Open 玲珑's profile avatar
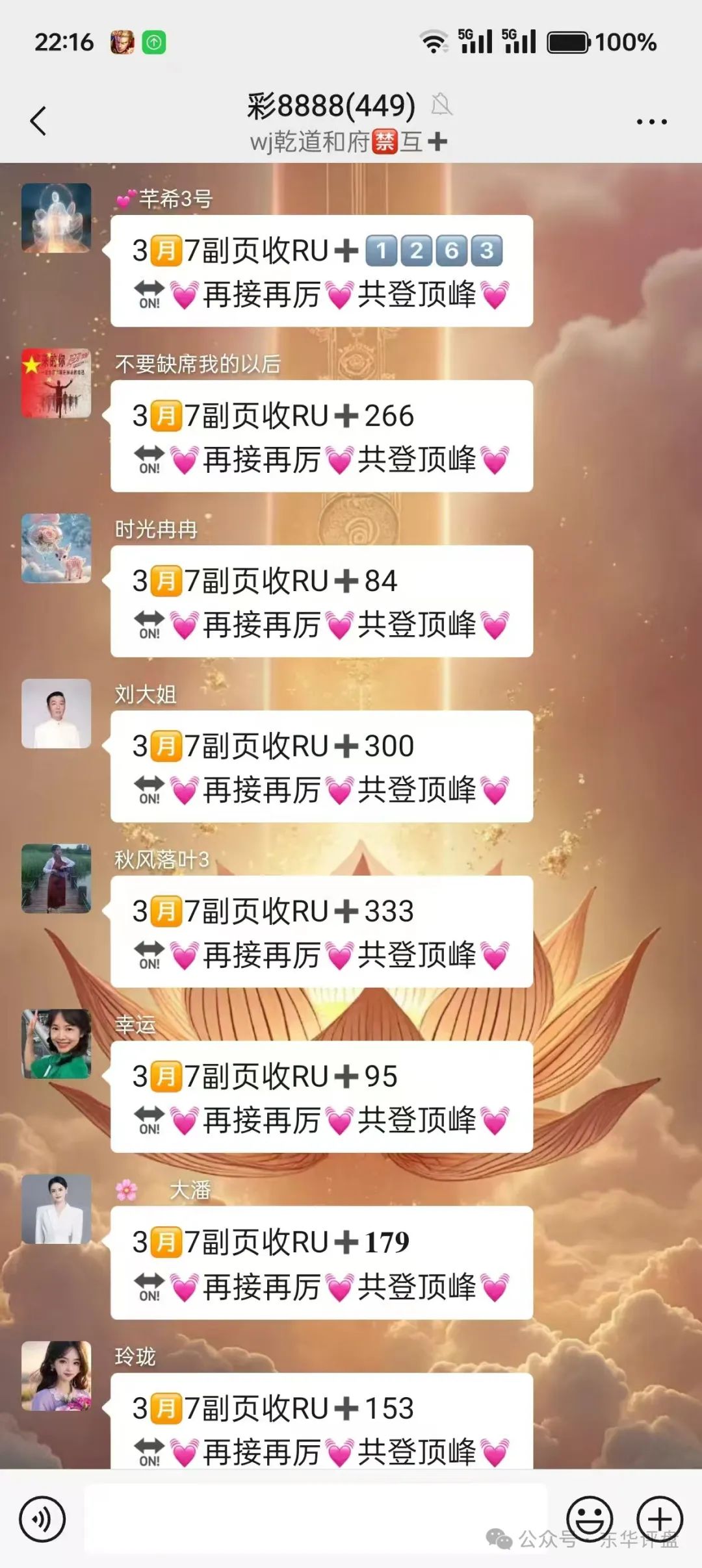Screen dimensions: 702x1568 [x=57, y=1375]
